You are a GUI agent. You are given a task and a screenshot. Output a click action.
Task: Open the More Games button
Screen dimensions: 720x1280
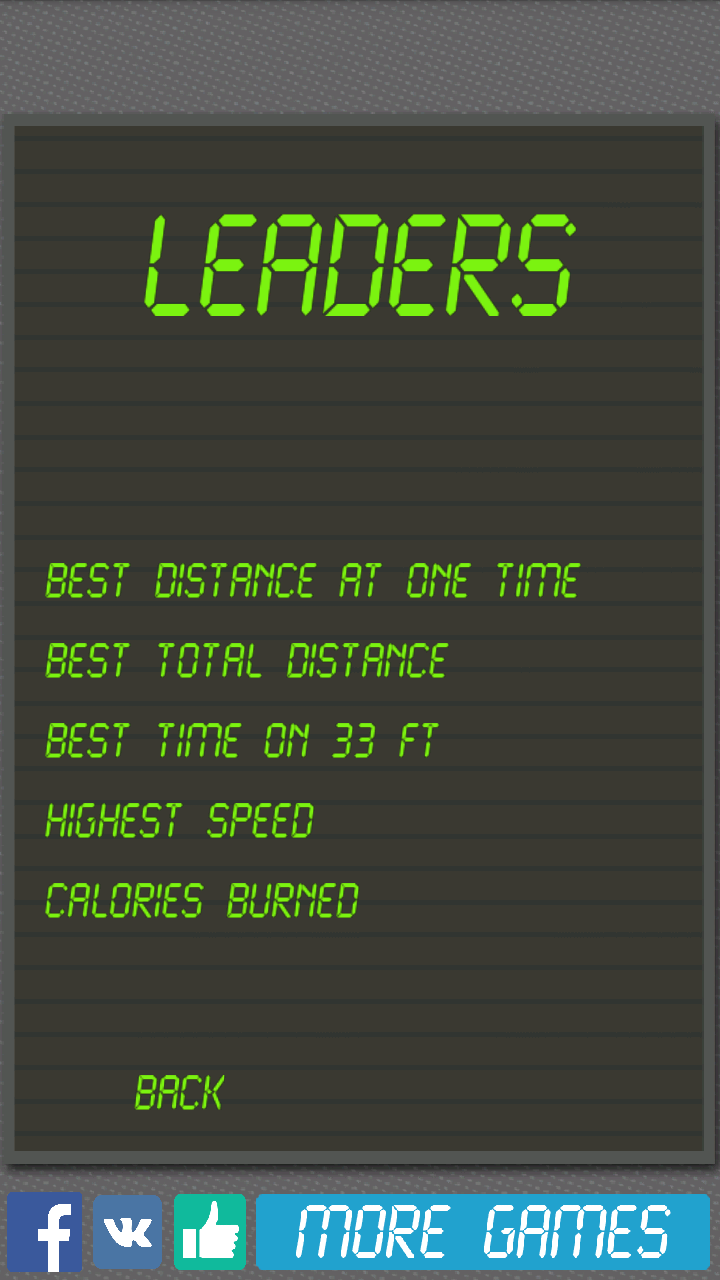click(483, 1232)
